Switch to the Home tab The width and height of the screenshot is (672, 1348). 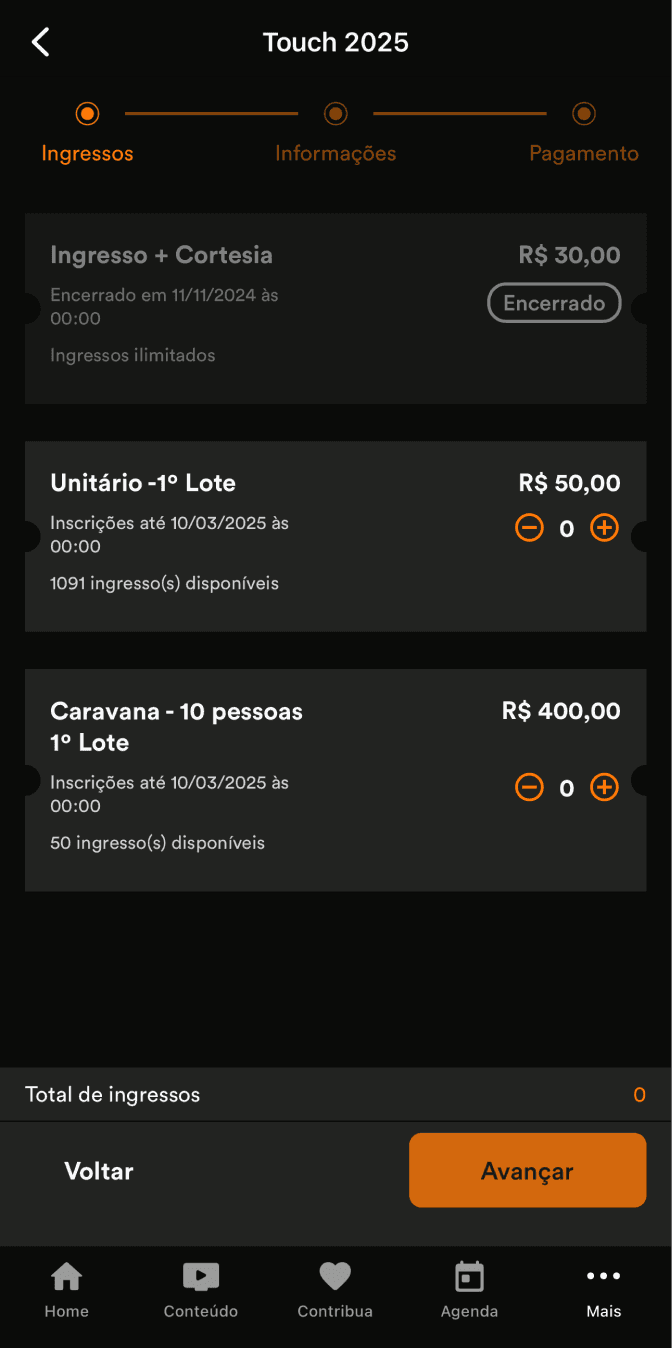(x=67, y=1290)
